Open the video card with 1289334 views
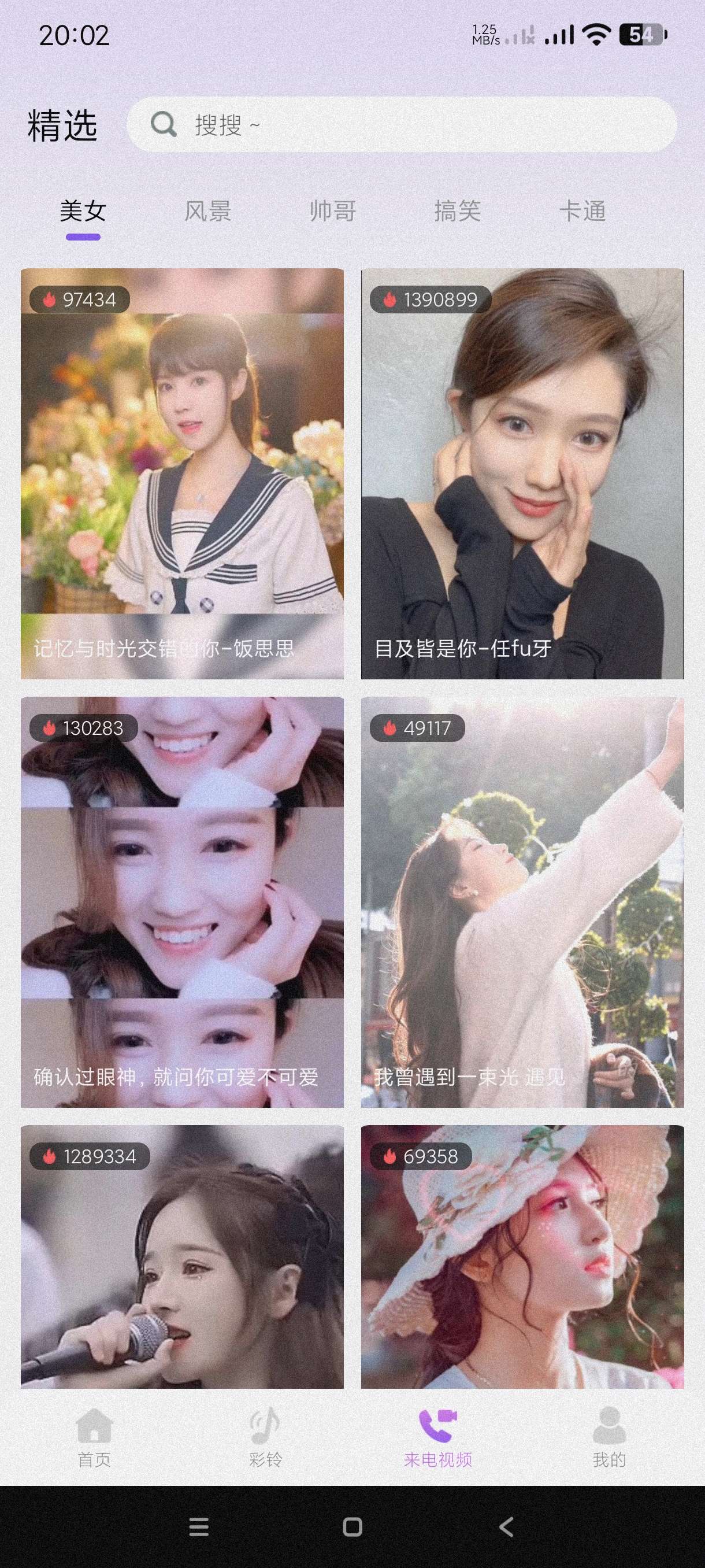 pyautogui.click(x=182, y=1256)
